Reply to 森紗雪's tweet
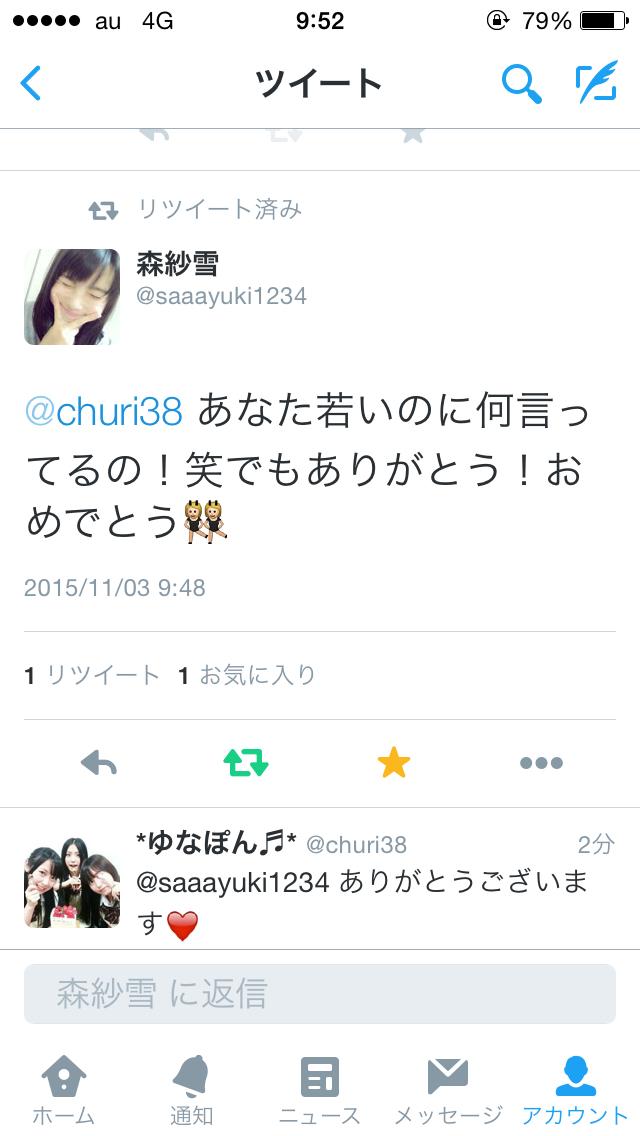 [98, 764]
